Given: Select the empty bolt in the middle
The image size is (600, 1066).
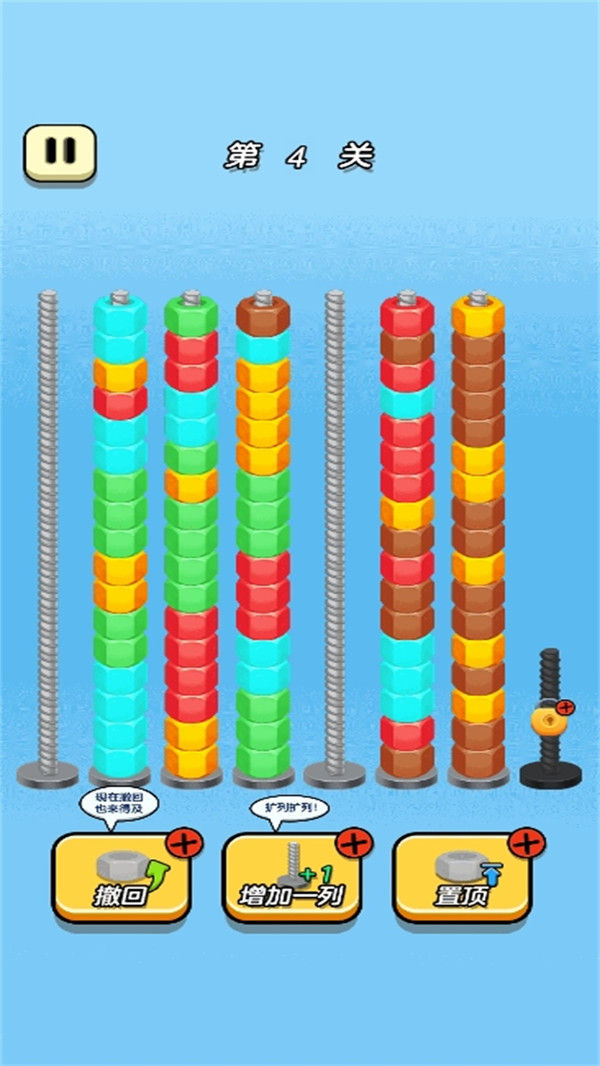Looking at the screenshot, I should (335, 530).
